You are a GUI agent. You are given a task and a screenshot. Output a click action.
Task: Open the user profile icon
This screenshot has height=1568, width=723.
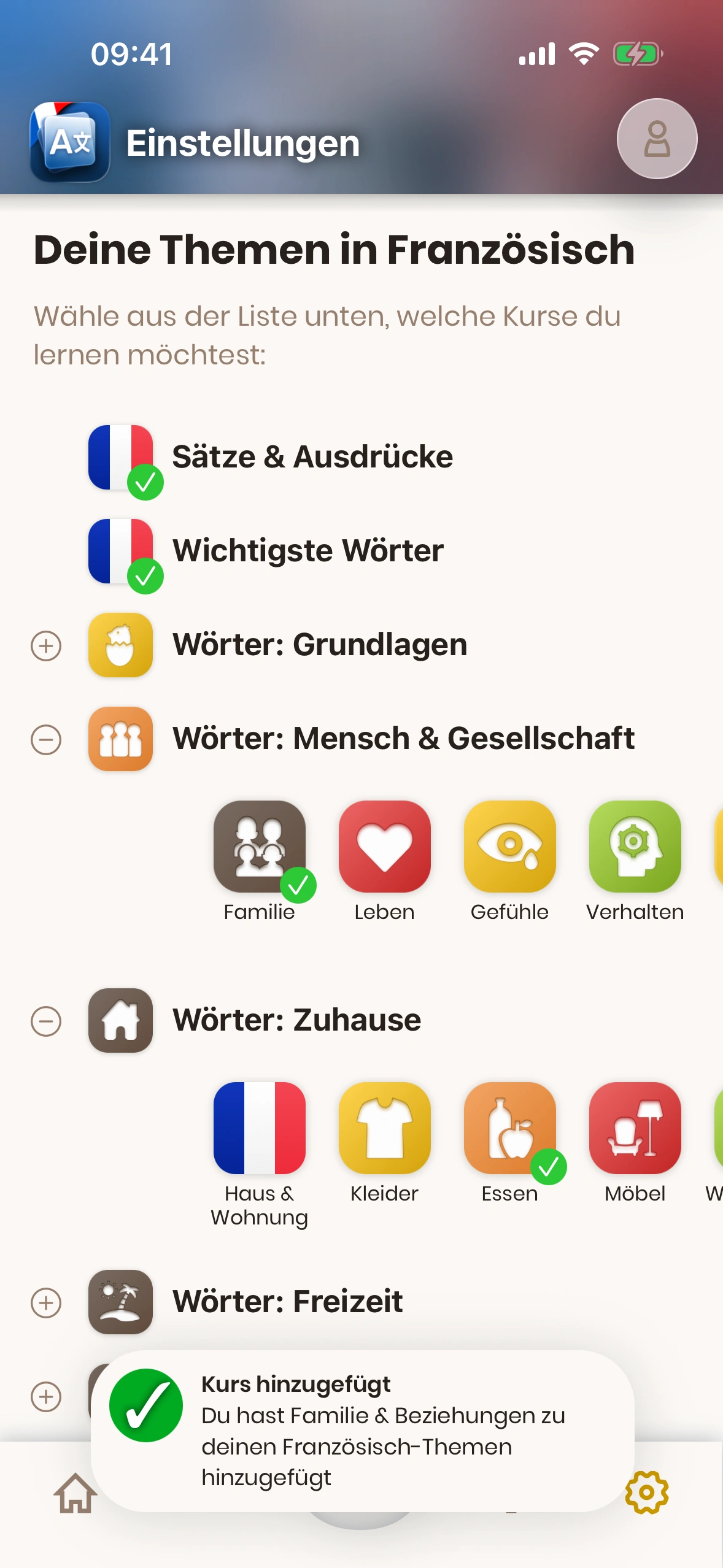coord(657,139)
